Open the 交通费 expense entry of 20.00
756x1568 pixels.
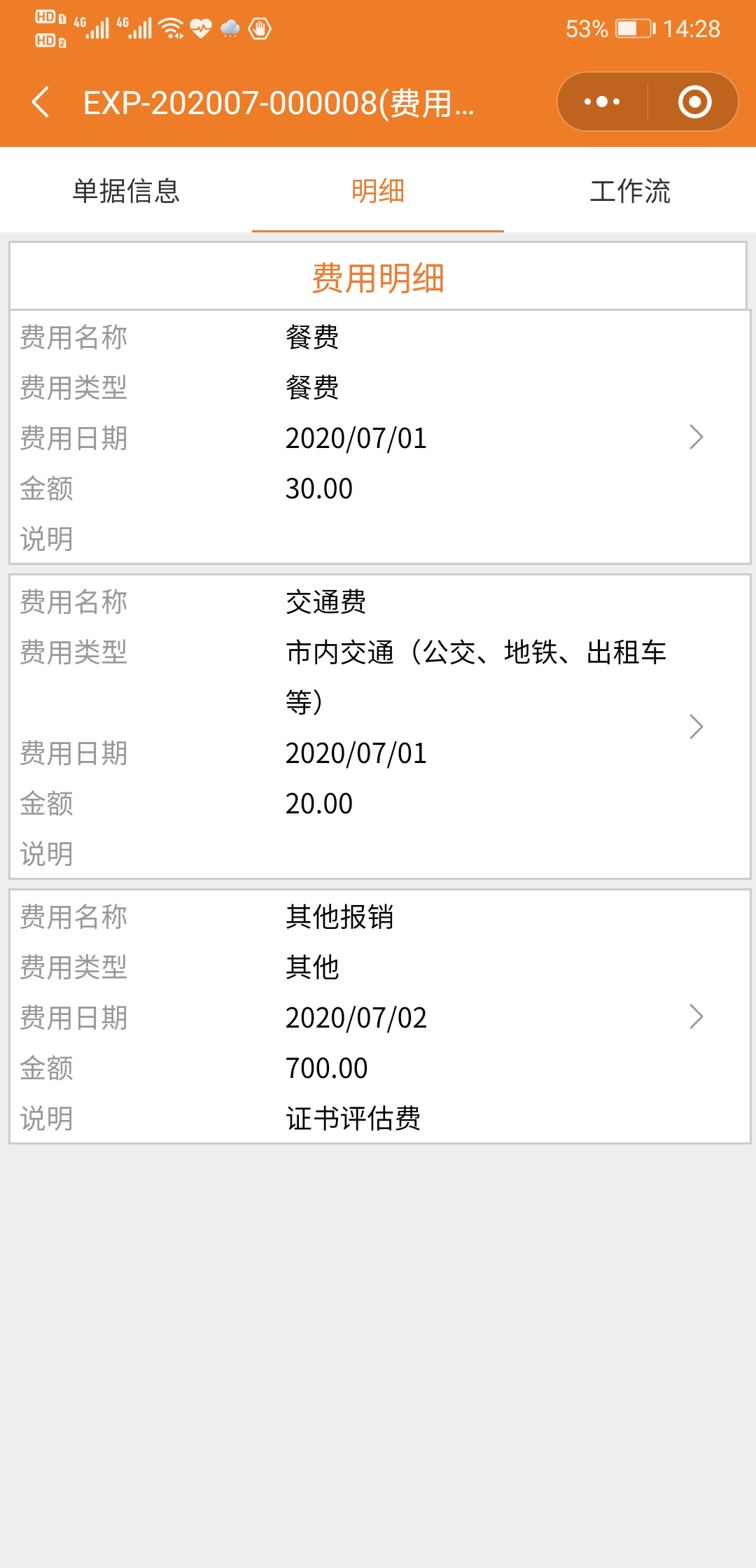[379, 727]
